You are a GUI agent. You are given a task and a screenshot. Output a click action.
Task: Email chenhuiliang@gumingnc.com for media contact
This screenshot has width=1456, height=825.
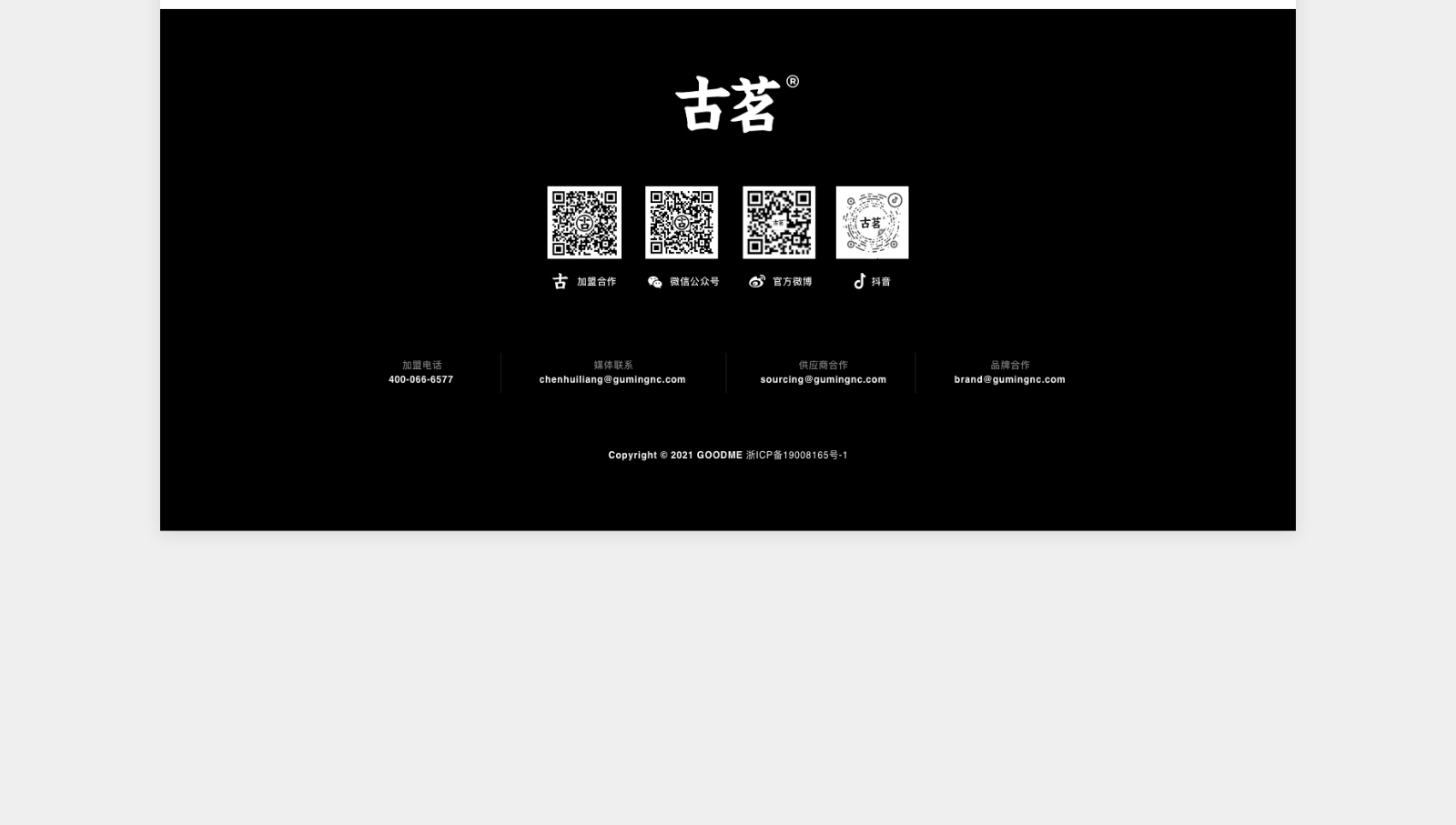tap(612, 379)
